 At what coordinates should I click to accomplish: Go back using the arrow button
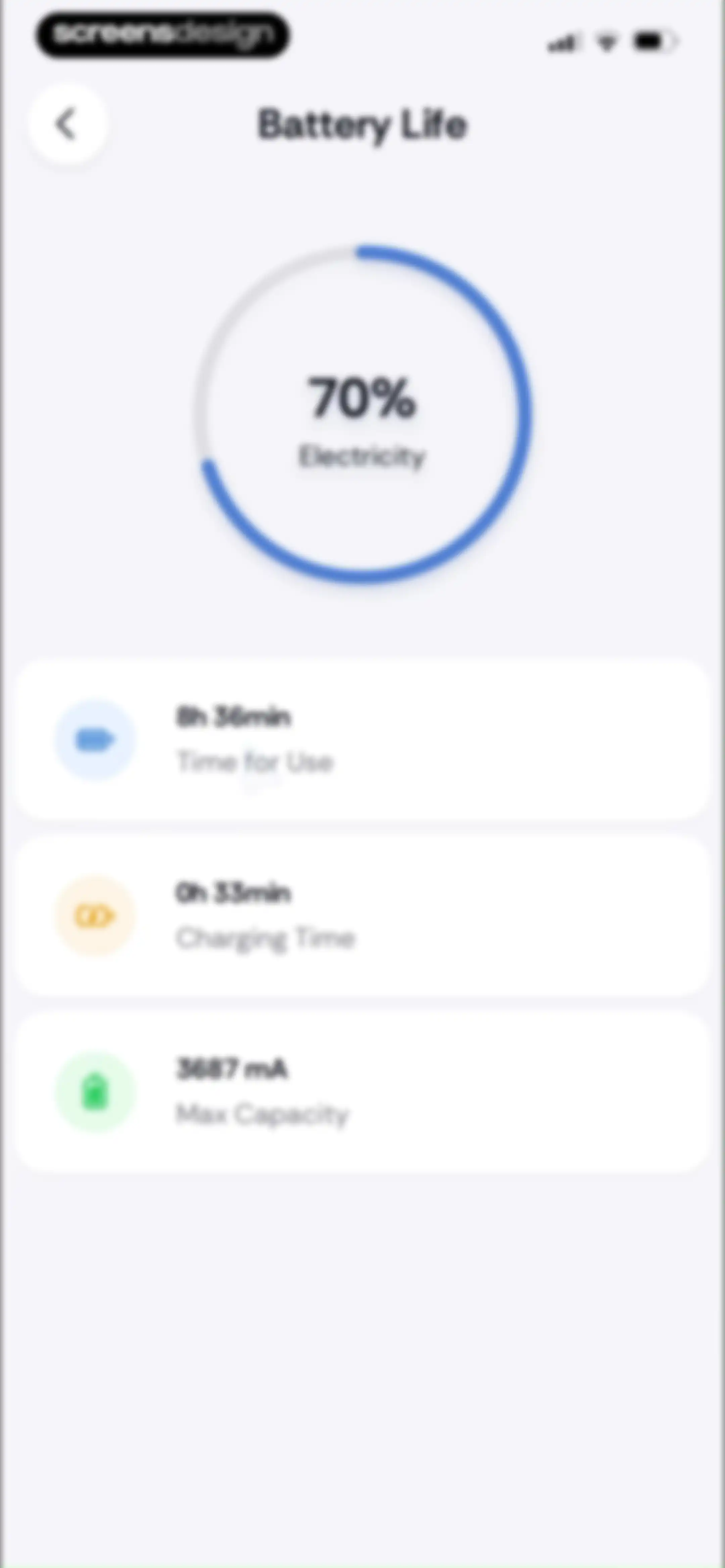(x=67, y=124)
